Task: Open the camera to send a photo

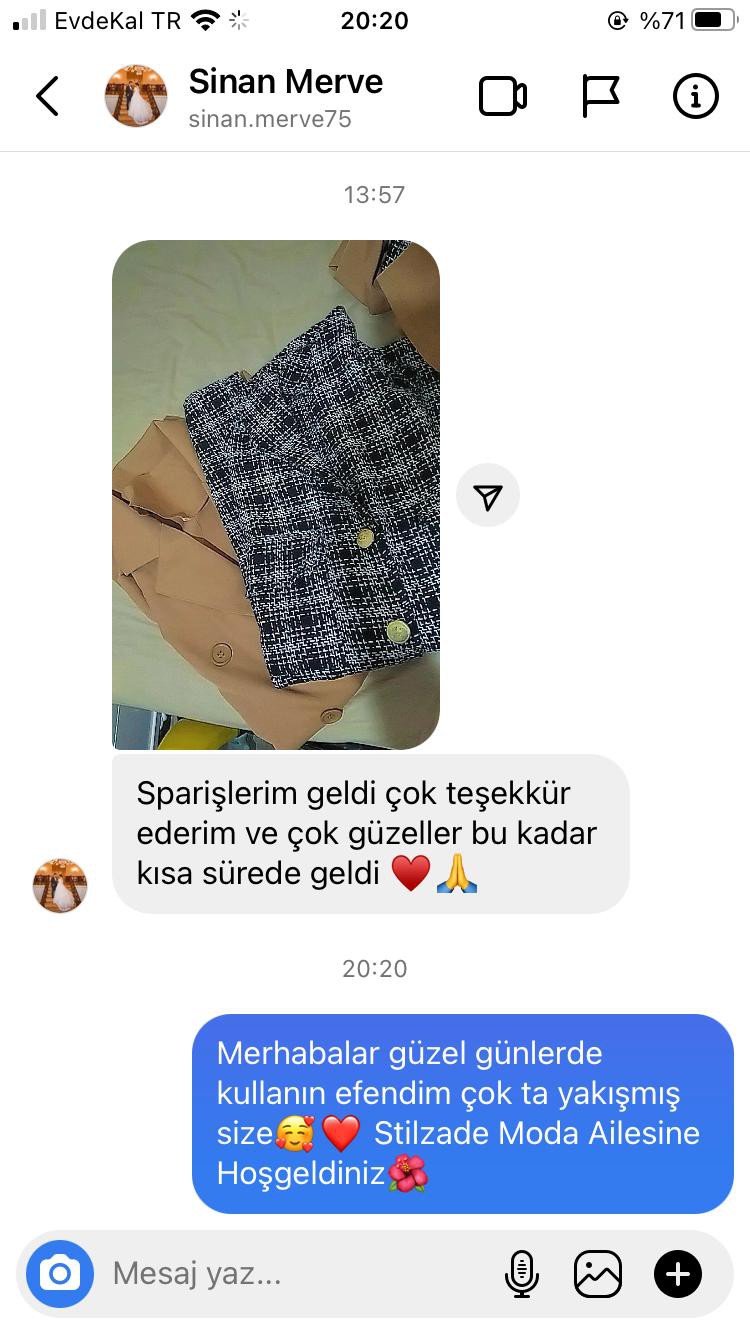Action: [x=60, y=1274]
